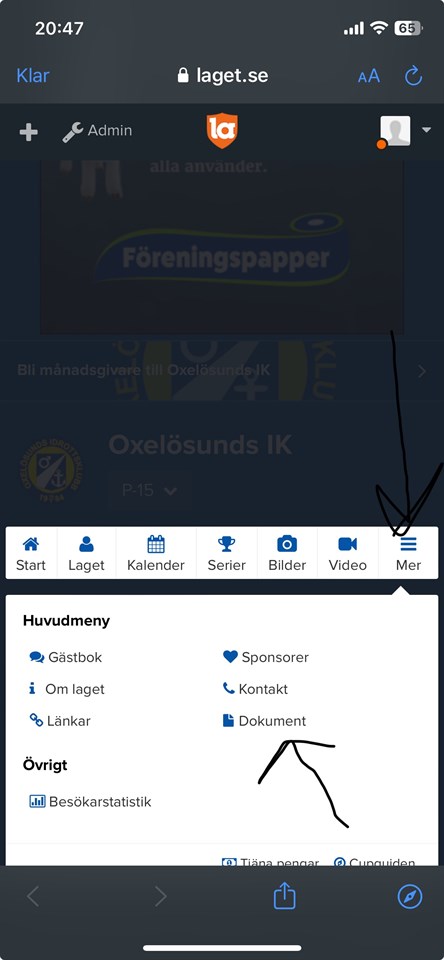Open the Kontakt page
444x960 pixels.
[x=255, y=689]
